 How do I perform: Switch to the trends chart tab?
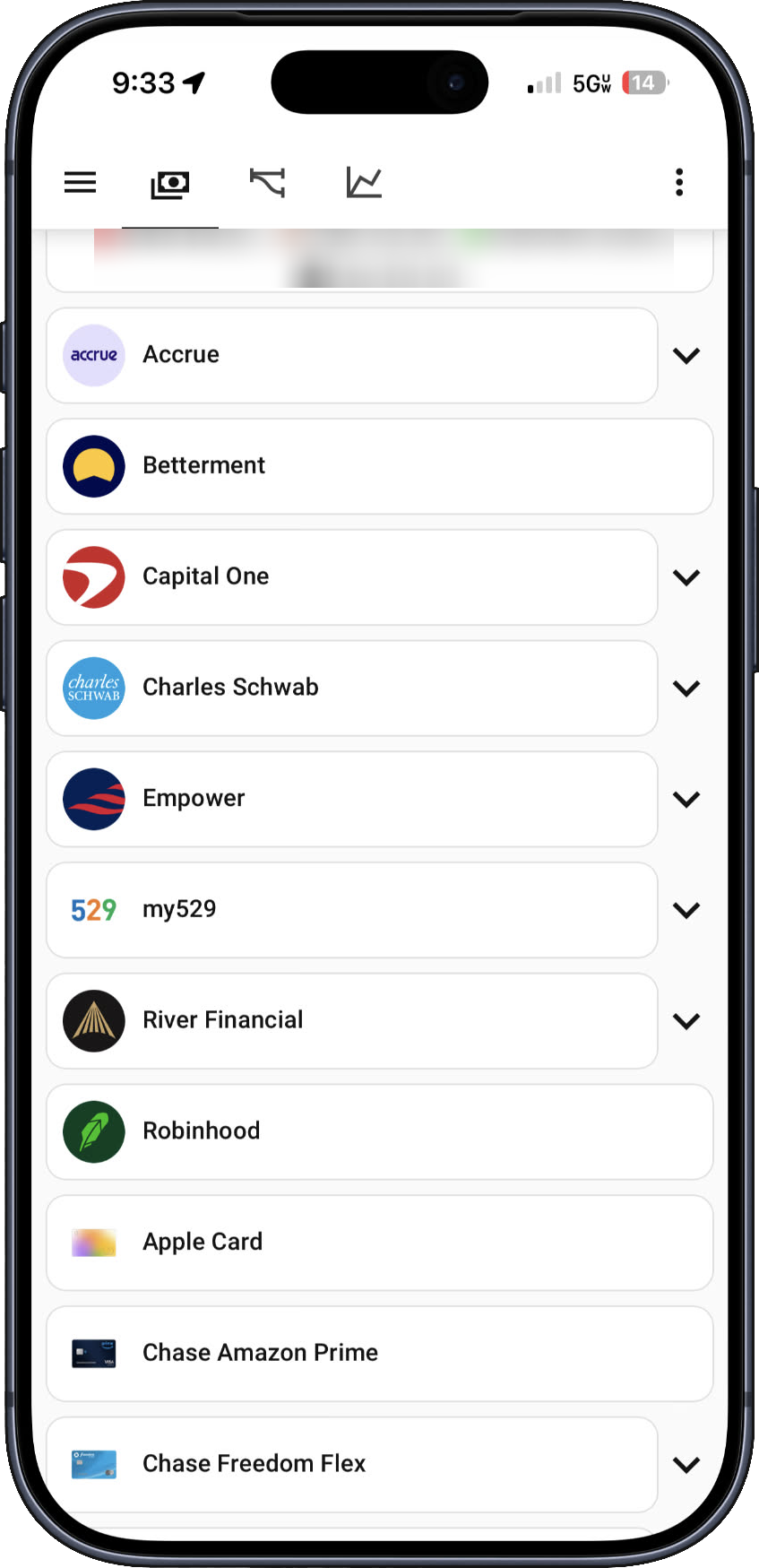pos(362,182)
